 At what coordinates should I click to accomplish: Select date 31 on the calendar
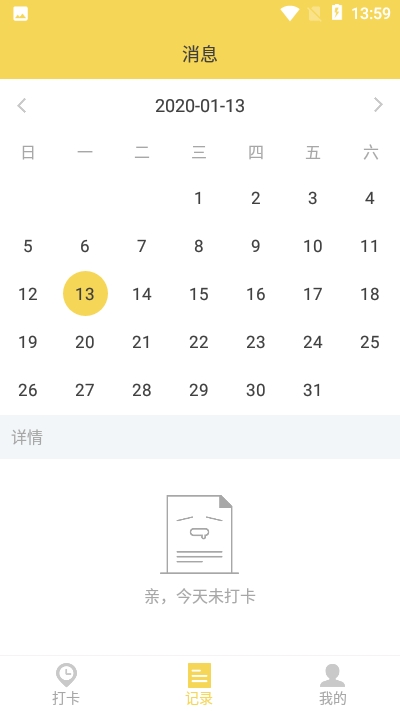[312, 390]
